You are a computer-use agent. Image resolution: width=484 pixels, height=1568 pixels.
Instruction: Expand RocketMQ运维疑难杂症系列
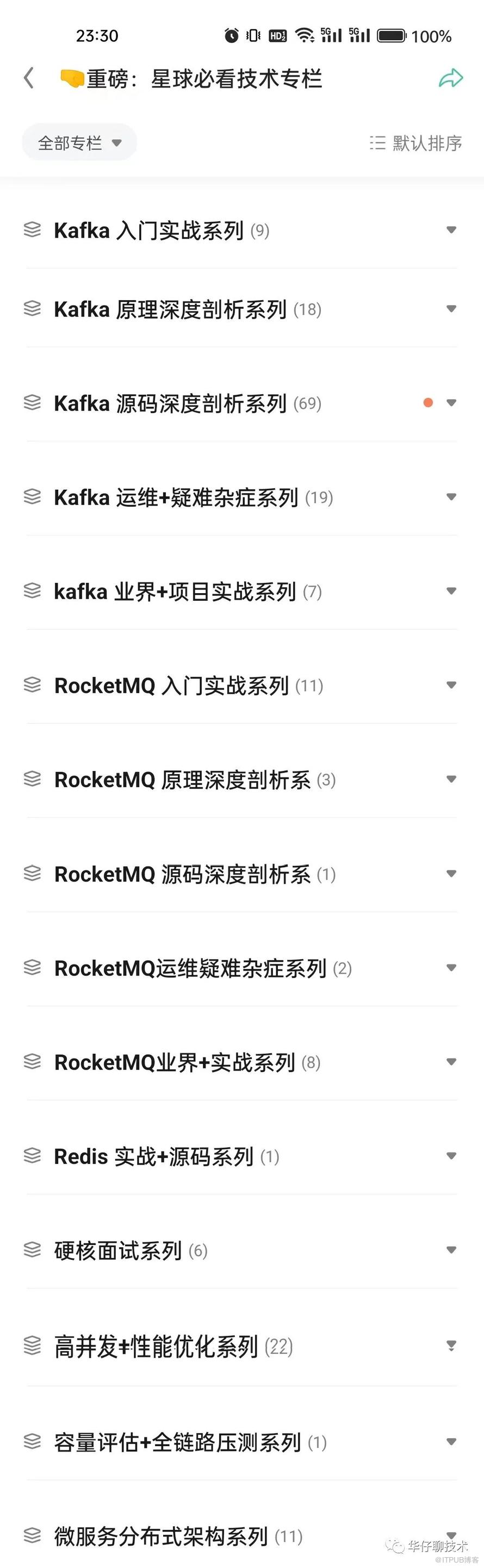pos(451,968)
